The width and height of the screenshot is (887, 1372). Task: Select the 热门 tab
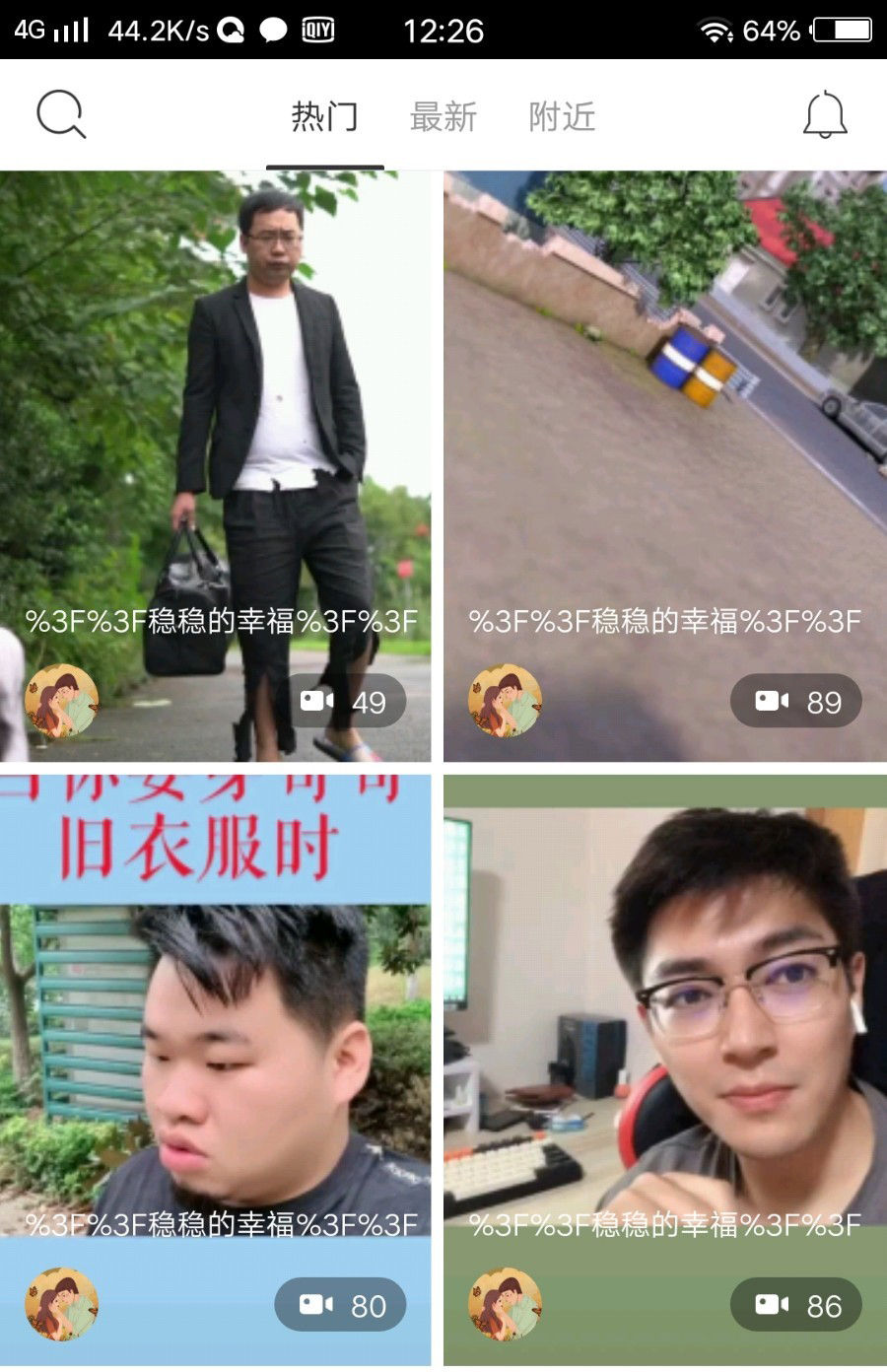coord(324,117)
